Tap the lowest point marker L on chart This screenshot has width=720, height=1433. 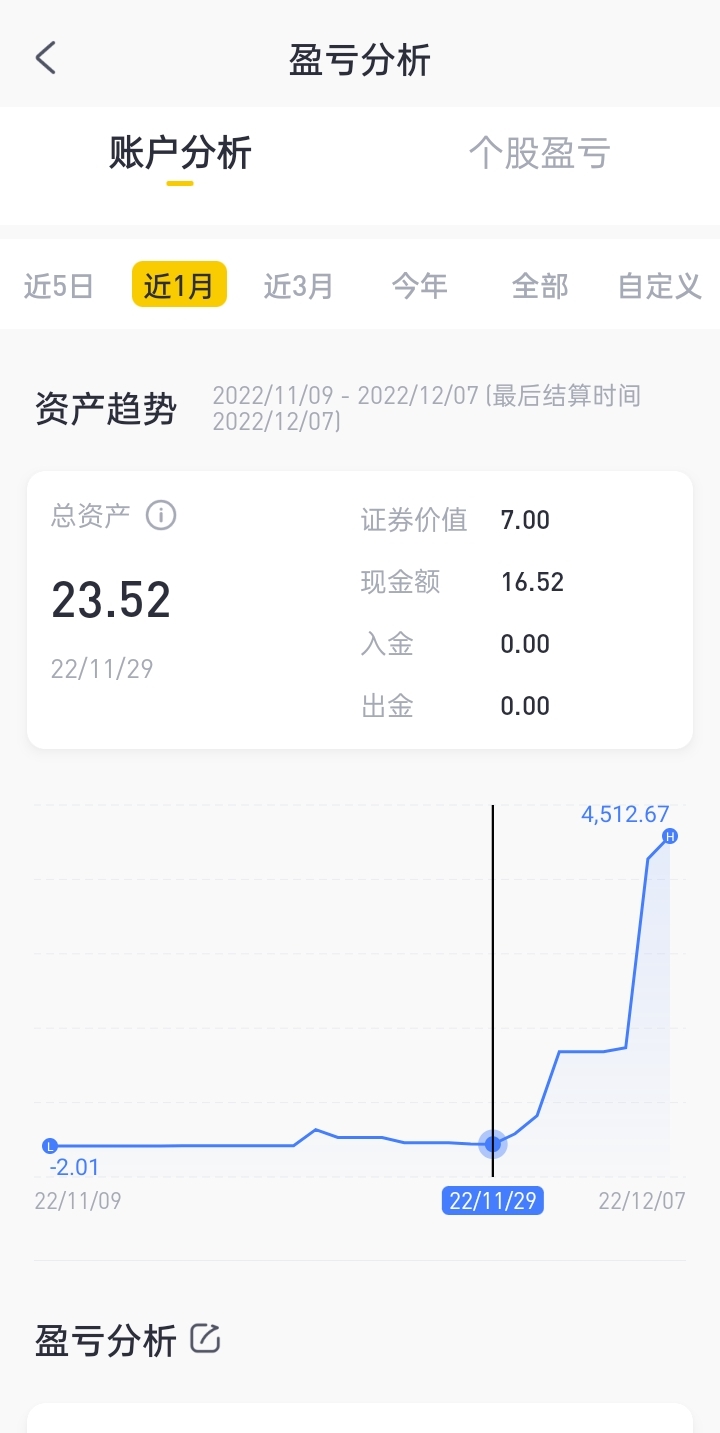(50, 1146)
